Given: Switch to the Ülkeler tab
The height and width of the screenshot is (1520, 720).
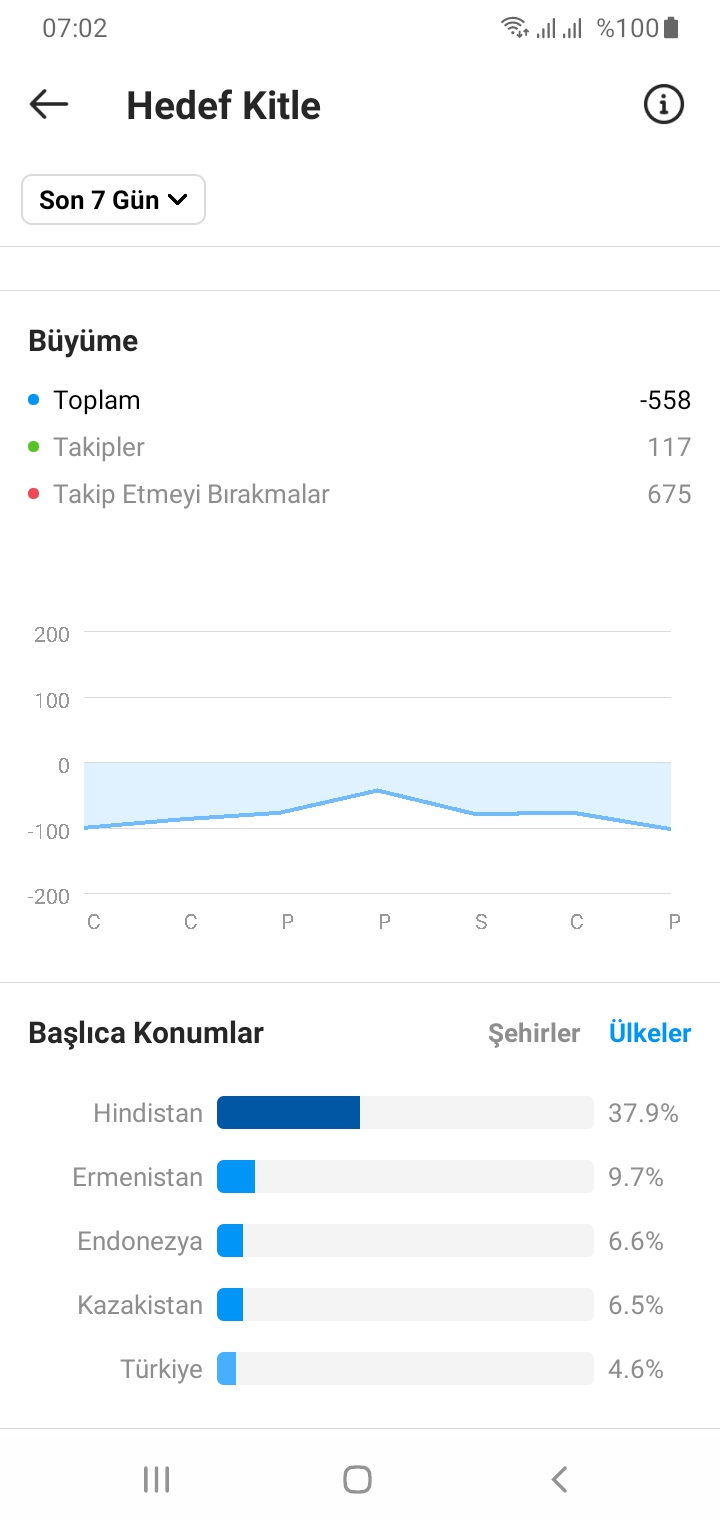Looking at the screenshot, I should pos(650,1033).
